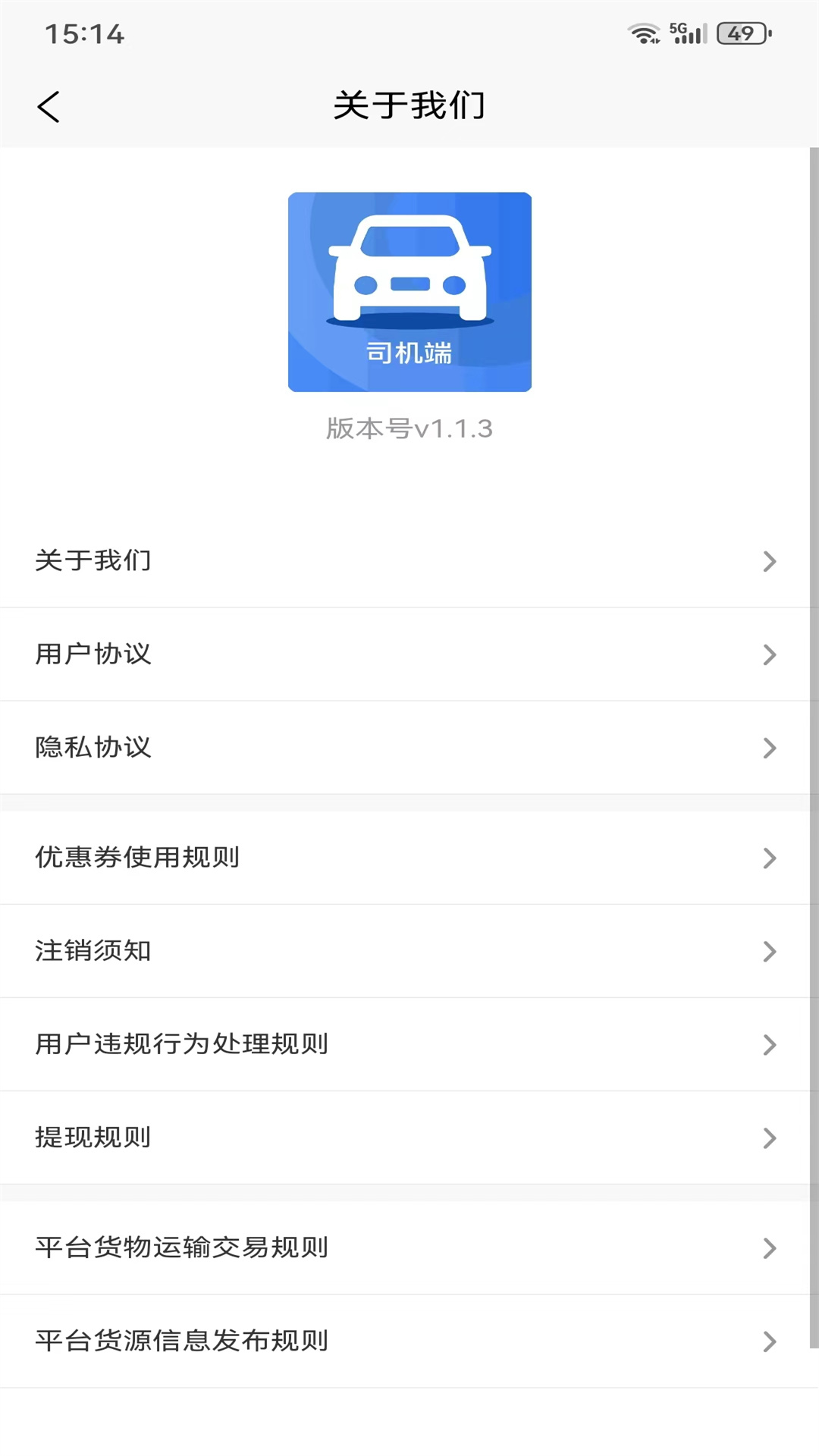
Task: Tap the 关于我们 page title text
Action: tap(409, 106)
